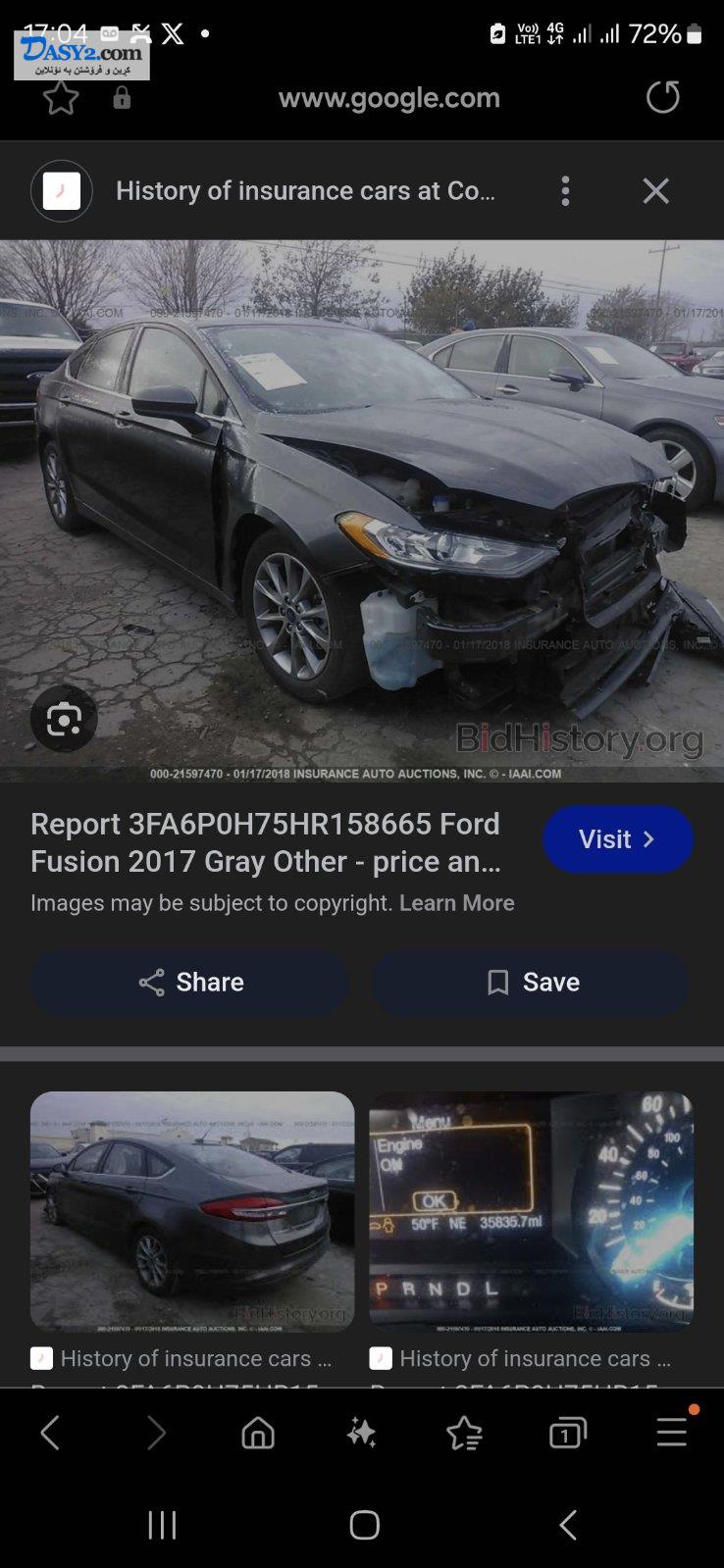Viewport: 724px width, 1568px height.
Task: Open the browser hamburger menu
Action: pos(672,1432)
